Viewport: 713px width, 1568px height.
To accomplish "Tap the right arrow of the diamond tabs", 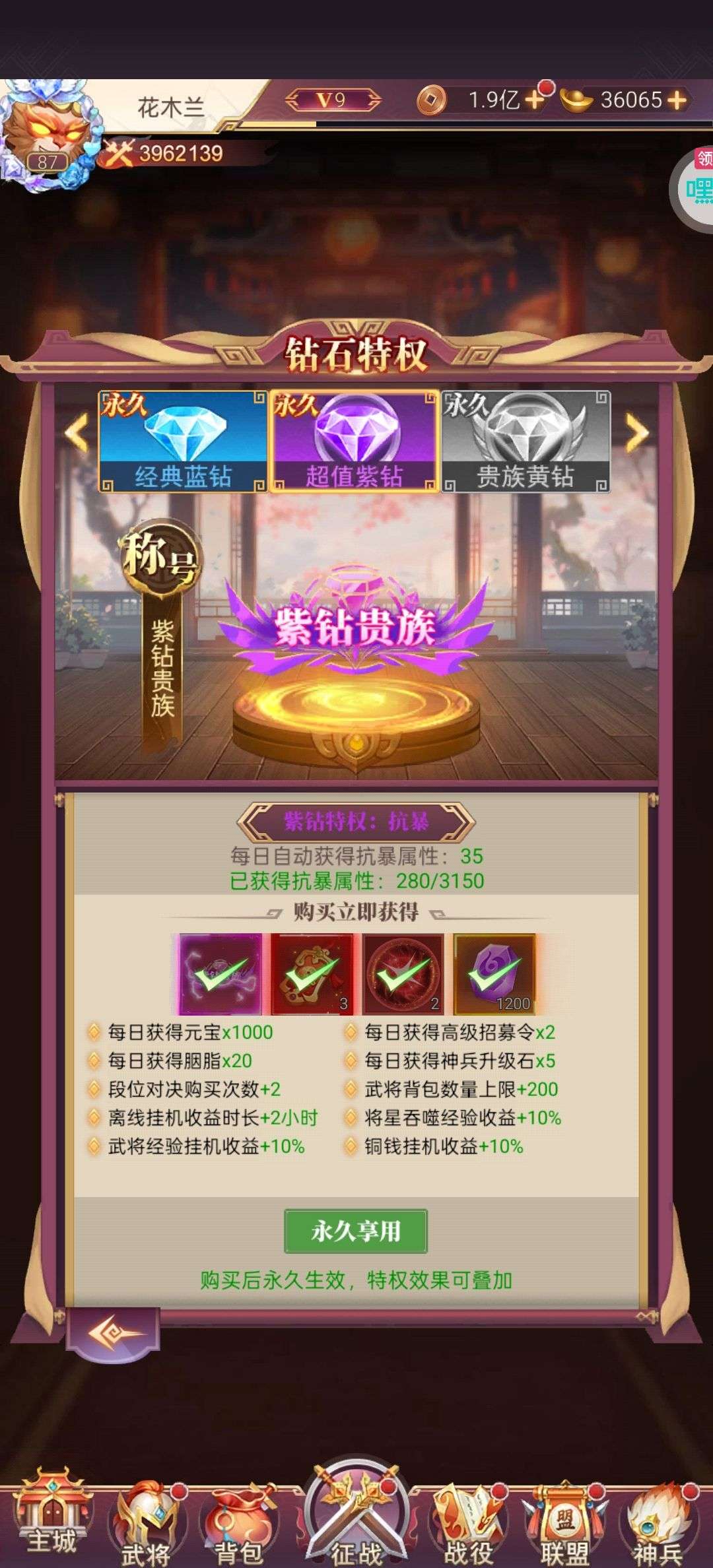I will (x=636, y=433).
